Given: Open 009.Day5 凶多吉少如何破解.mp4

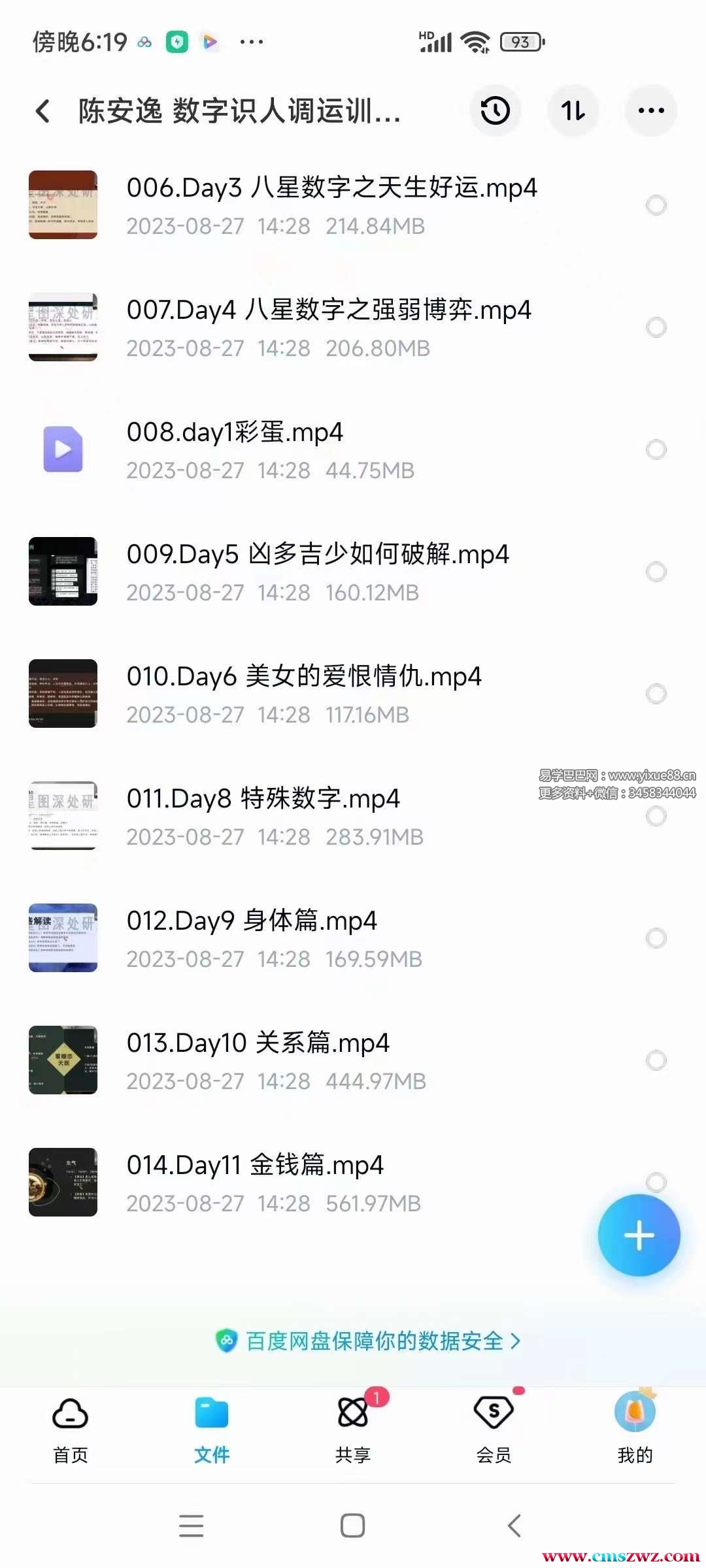Looking at the screenshot, I should 318,572.
